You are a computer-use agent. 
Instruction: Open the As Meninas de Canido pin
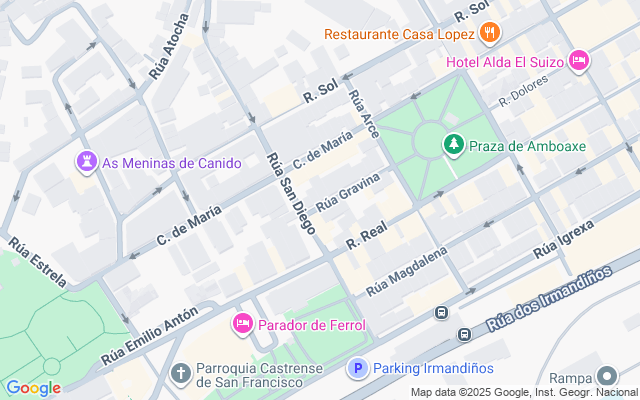click(x=87, y=162)
